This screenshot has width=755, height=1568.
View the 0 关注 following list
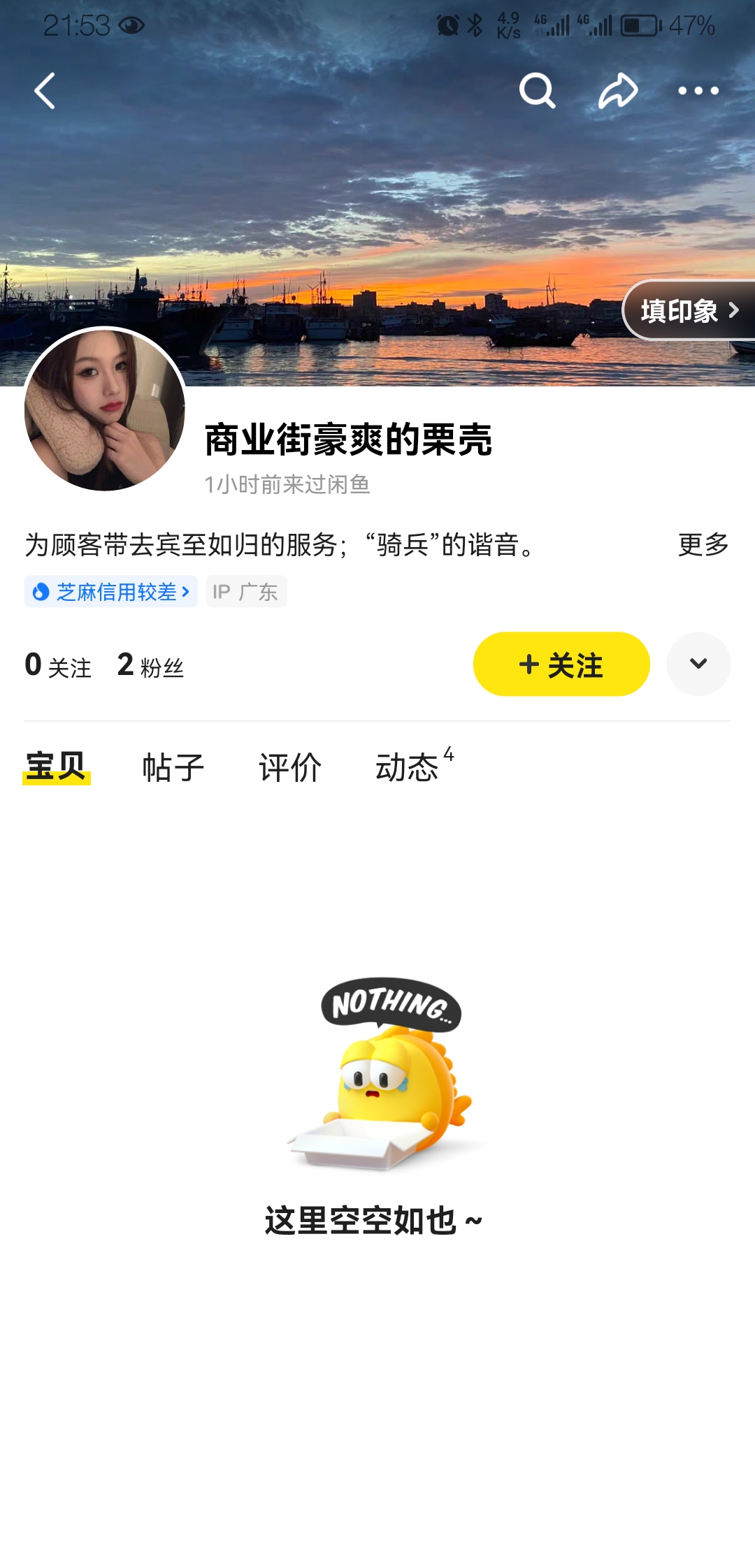point(58,667)
